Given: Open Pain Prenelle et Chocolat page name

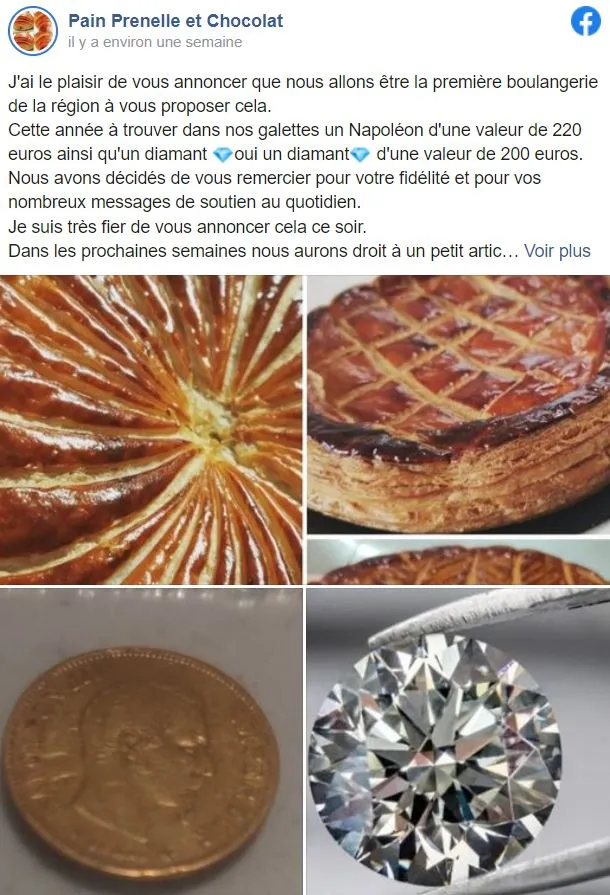Looking at the screenshot, I should (175, 20).
